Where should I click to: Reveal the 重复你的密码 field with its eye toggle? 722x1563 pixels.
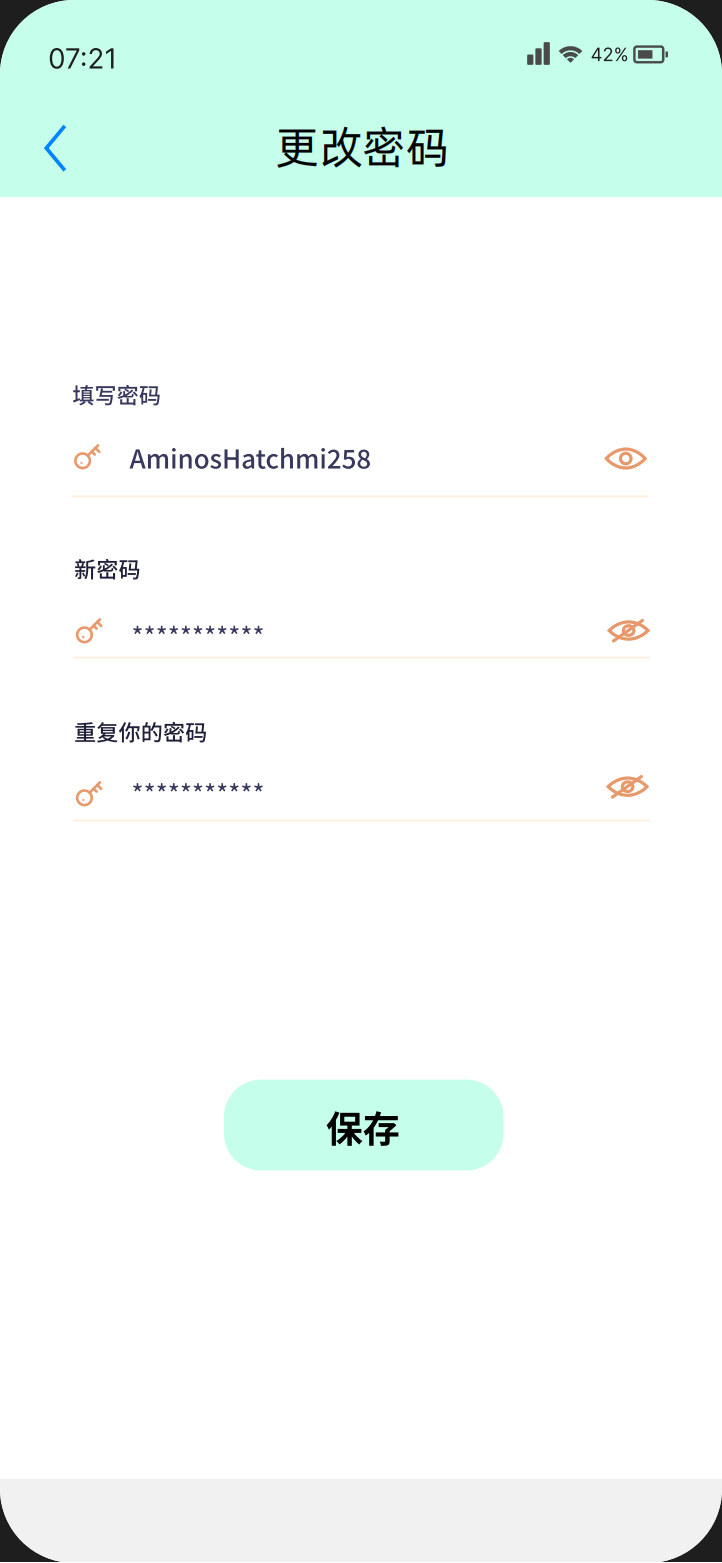coord(626,787)
